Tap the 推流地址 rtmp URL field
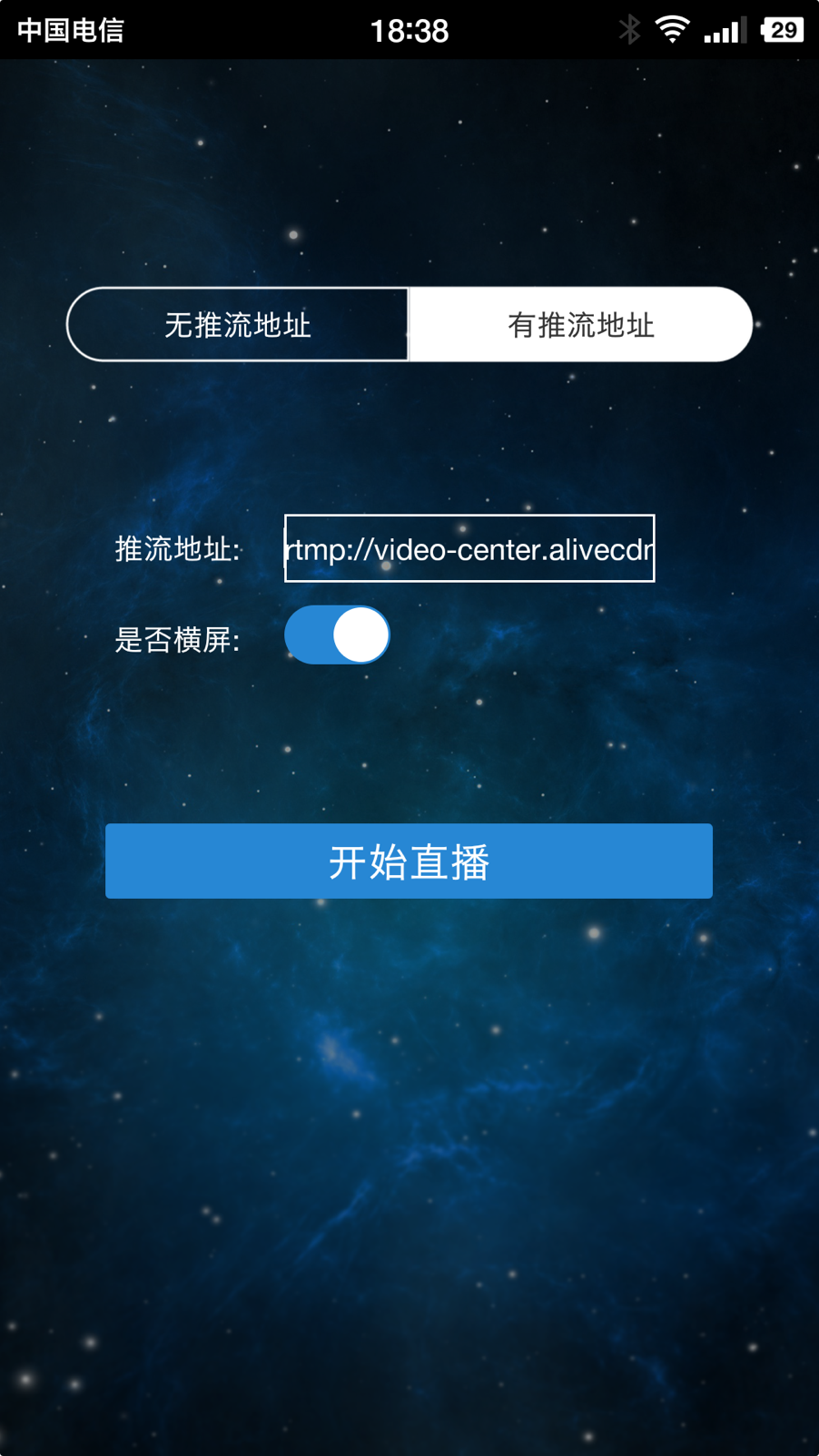The width and height of the screenshot is (819, 1456). click(469, 548)
